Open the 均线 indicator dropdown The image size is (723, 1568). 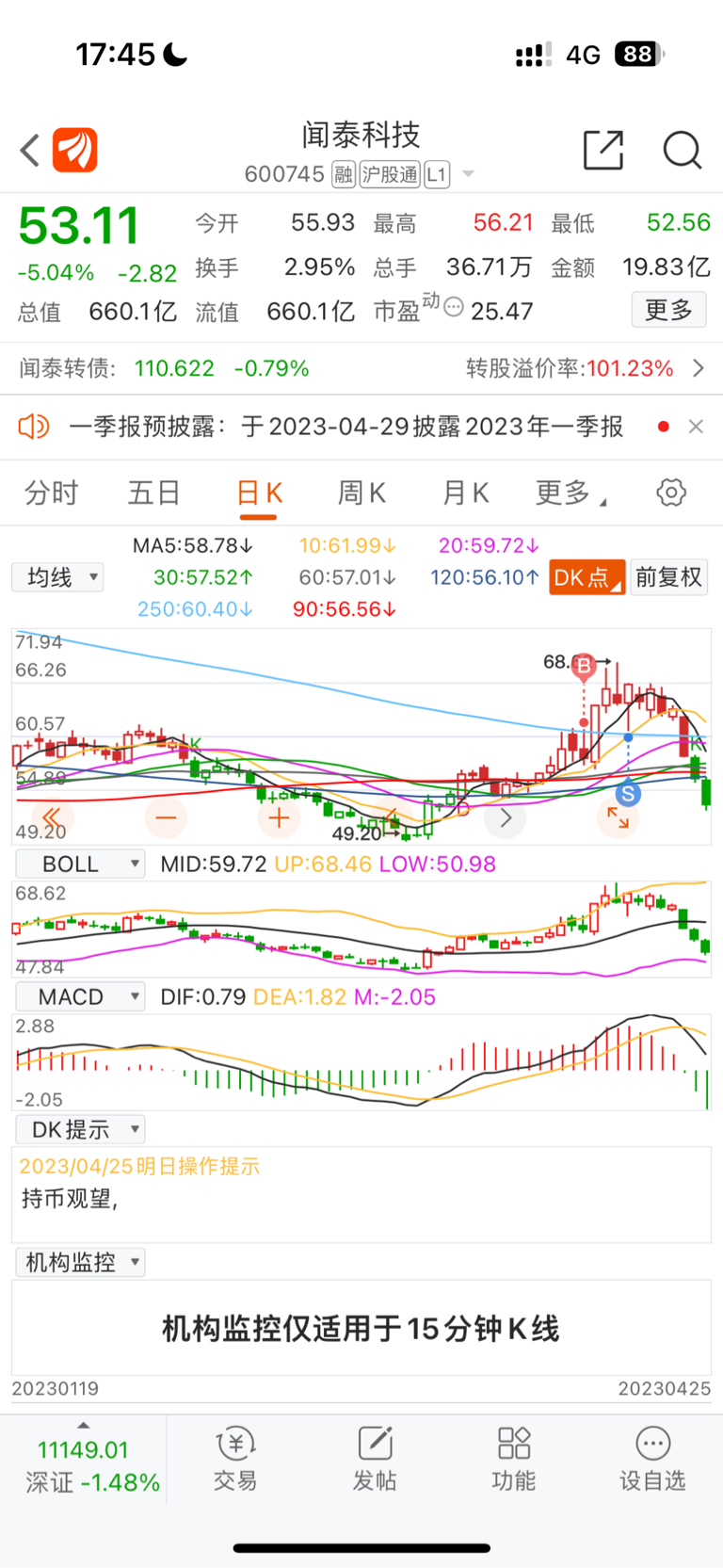[x=57, y=577]
